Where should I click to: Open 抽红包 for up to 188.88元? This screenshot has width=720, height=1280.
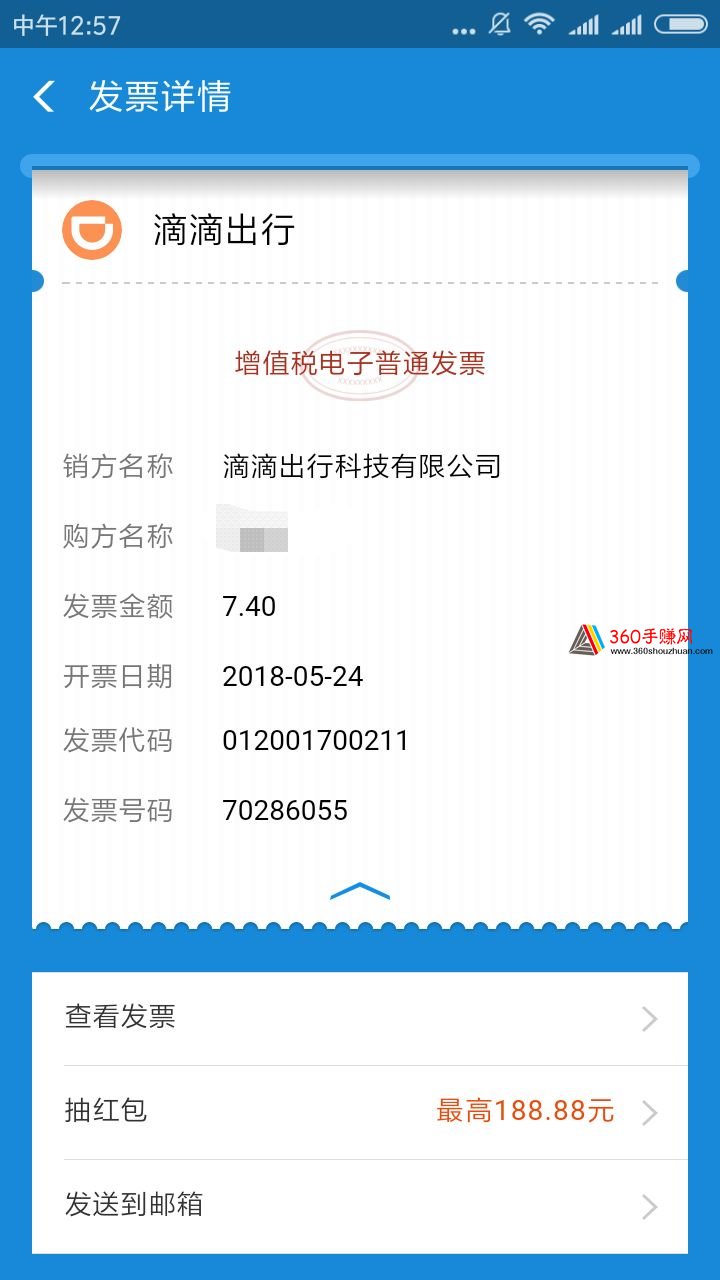click(x=360, y=1111)
